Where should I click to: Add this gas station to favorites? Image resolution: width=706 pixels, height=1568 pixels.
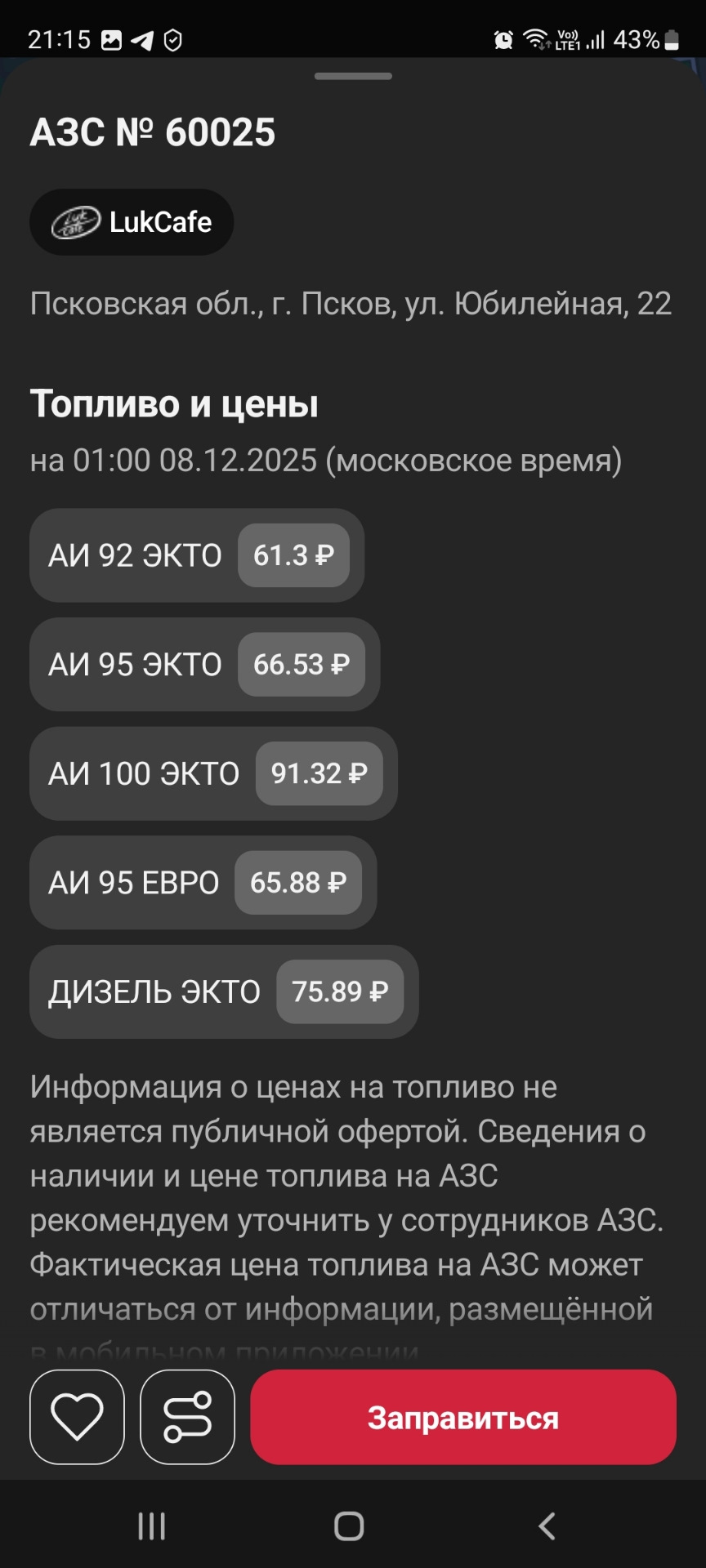(77, 1417)
